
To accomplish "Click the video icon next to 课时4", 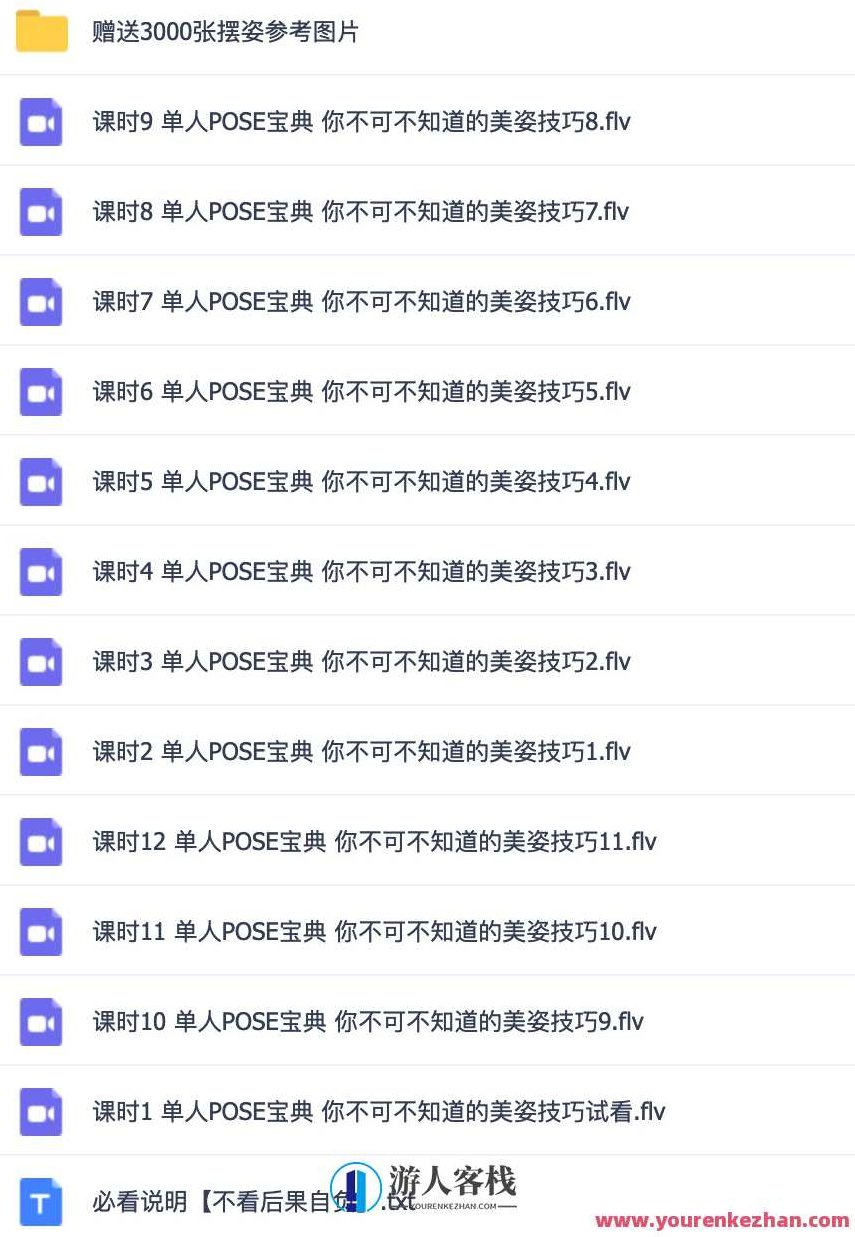I will pos(40,571).
